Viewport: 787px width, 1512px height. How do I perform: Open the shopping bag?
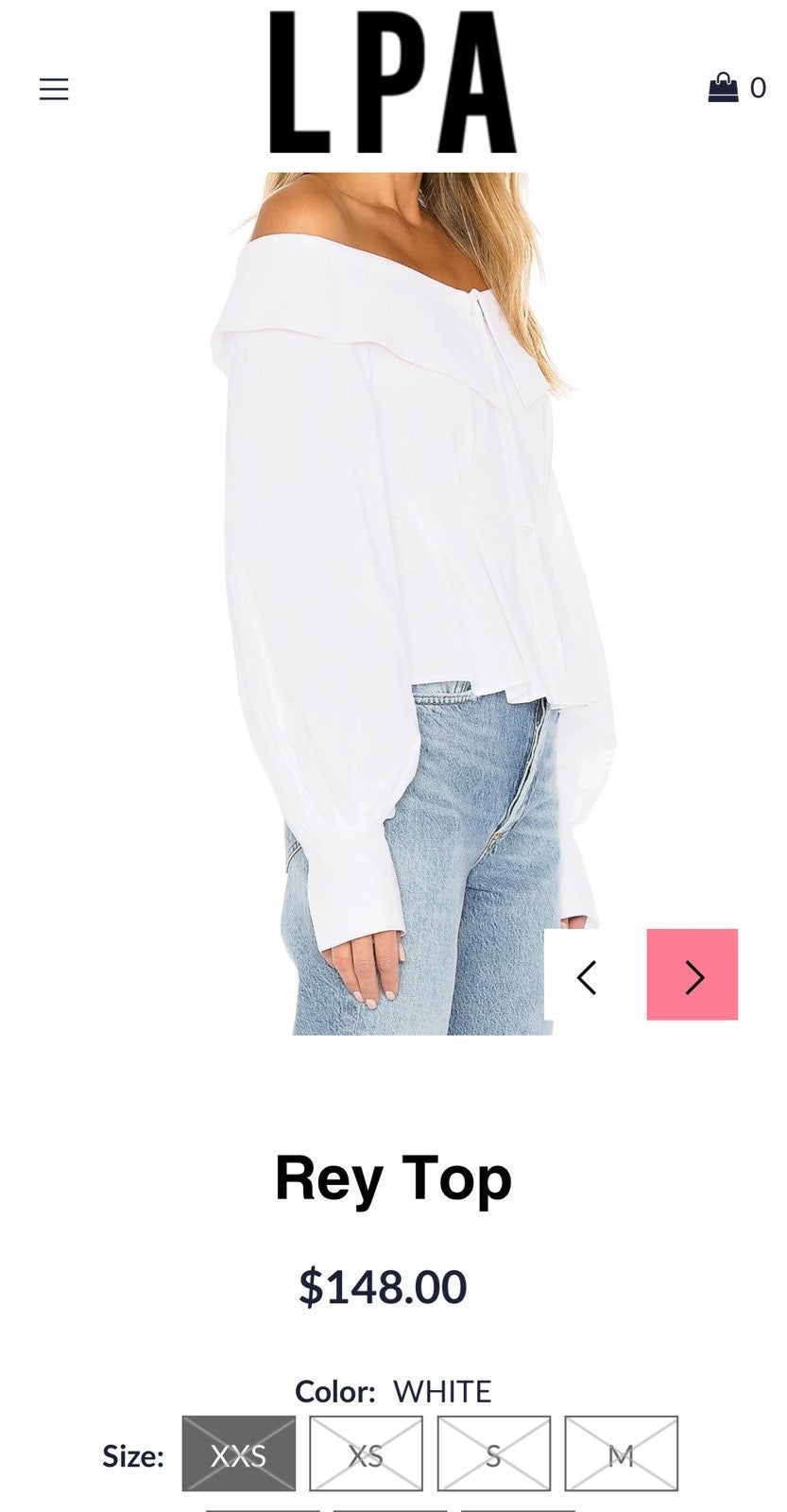coord(736,88)
